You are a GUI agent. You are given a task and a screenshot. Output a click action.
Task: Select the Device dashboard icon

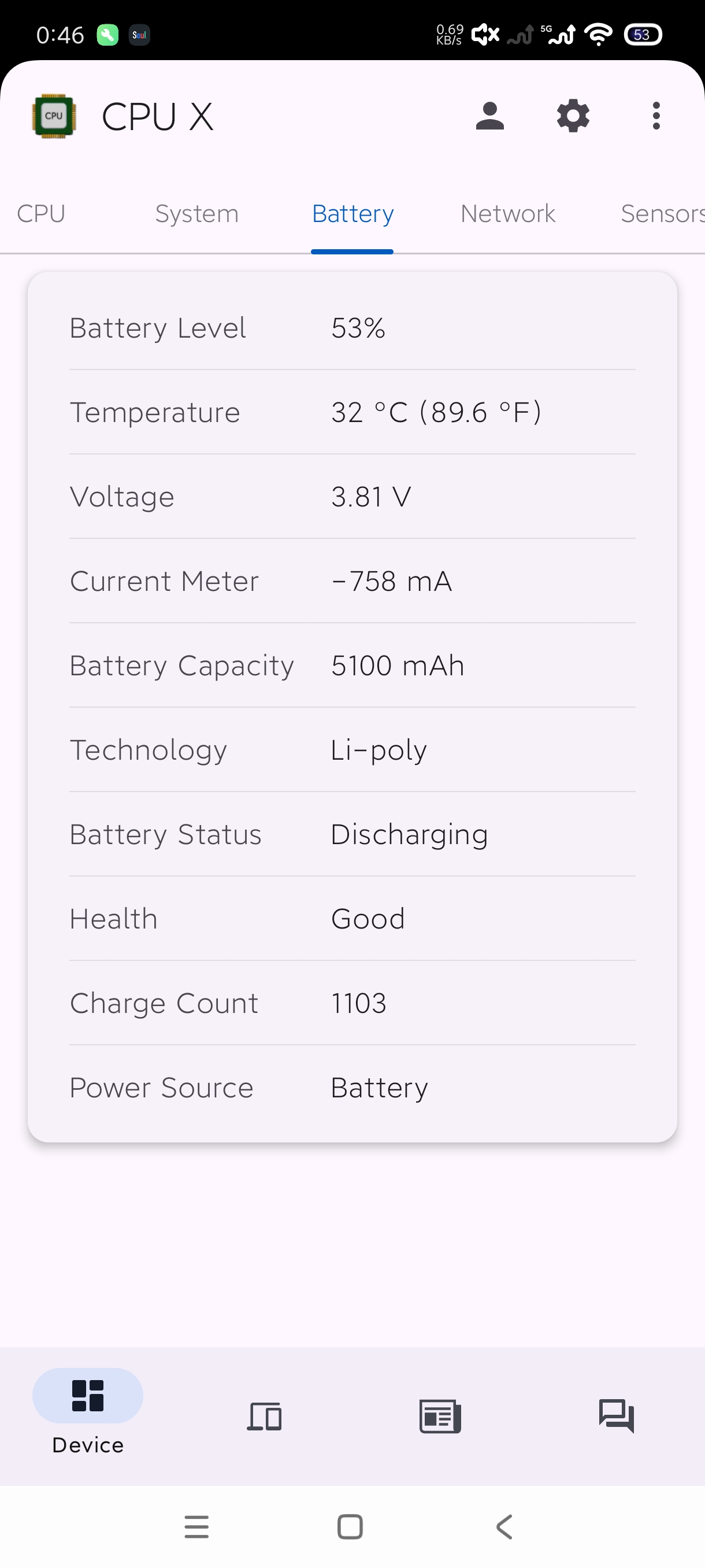[x=88, y=1396]
